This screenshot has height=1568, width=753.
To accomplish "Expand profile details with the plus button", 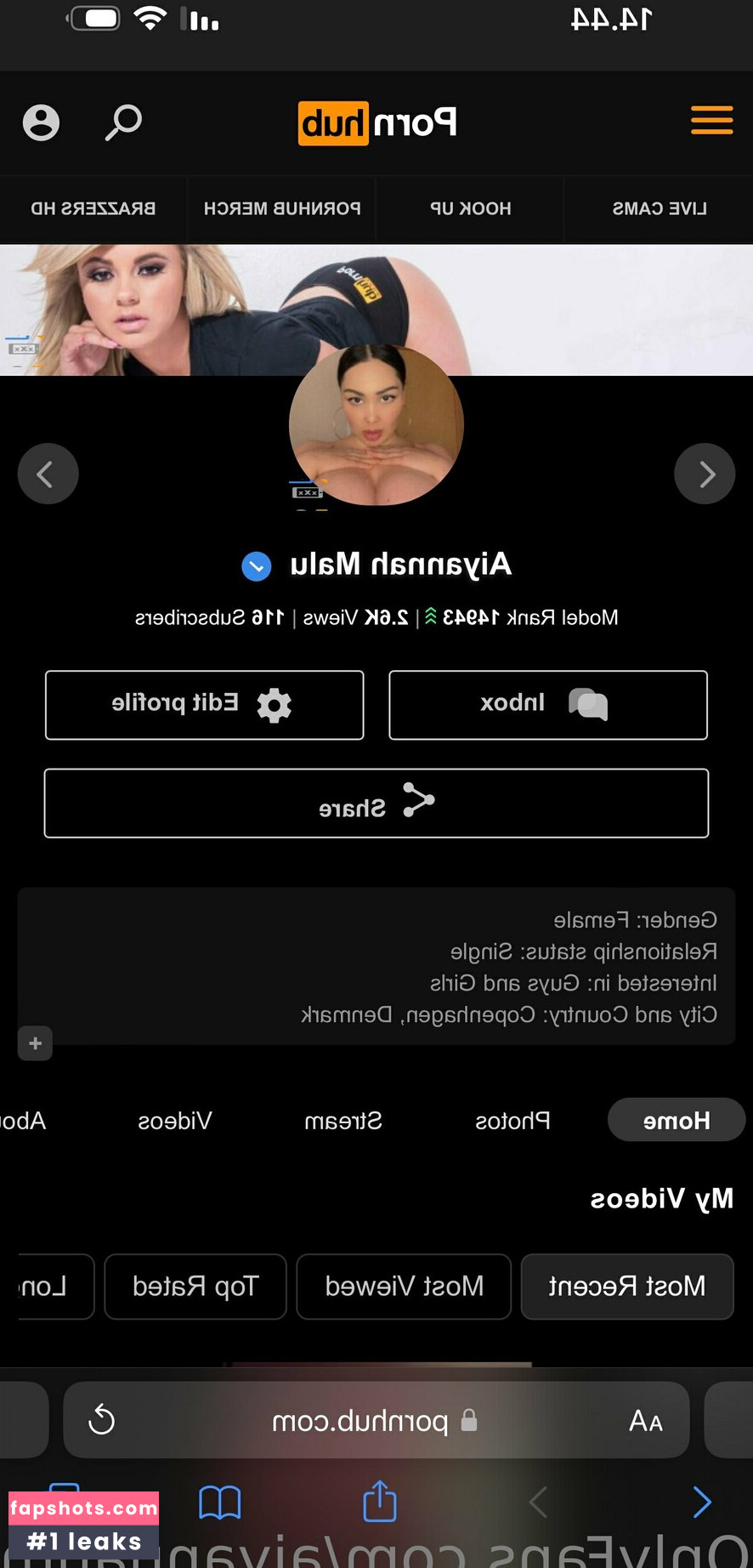I will pyautogui.click(x=35, y=1043).
